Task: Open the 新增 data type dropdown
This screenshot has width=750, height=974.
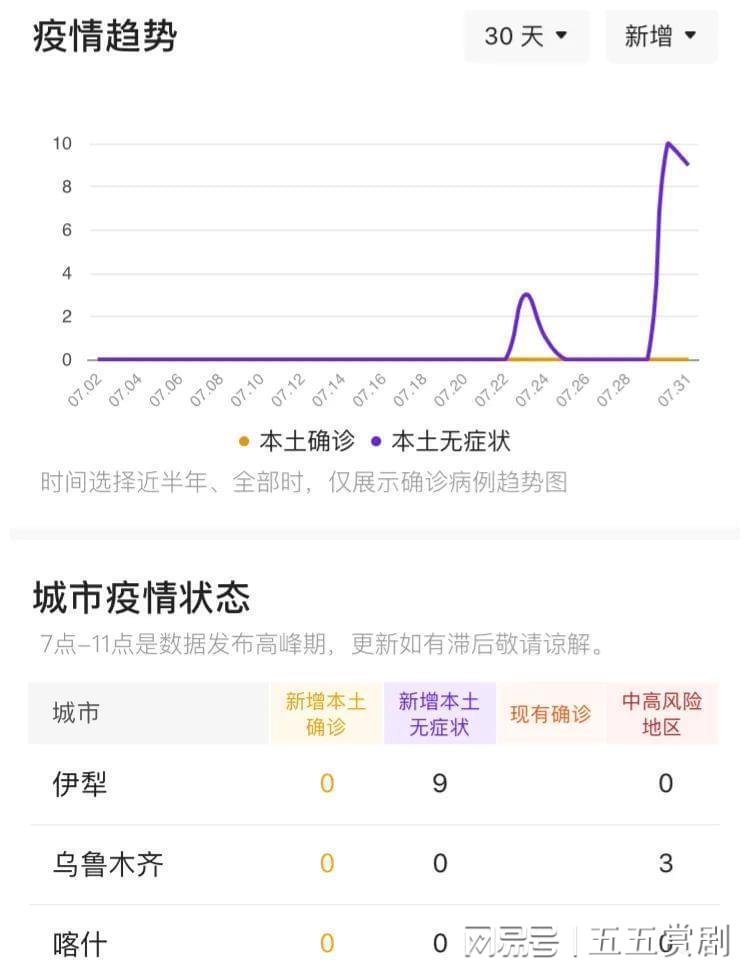Action: point(661,37)
